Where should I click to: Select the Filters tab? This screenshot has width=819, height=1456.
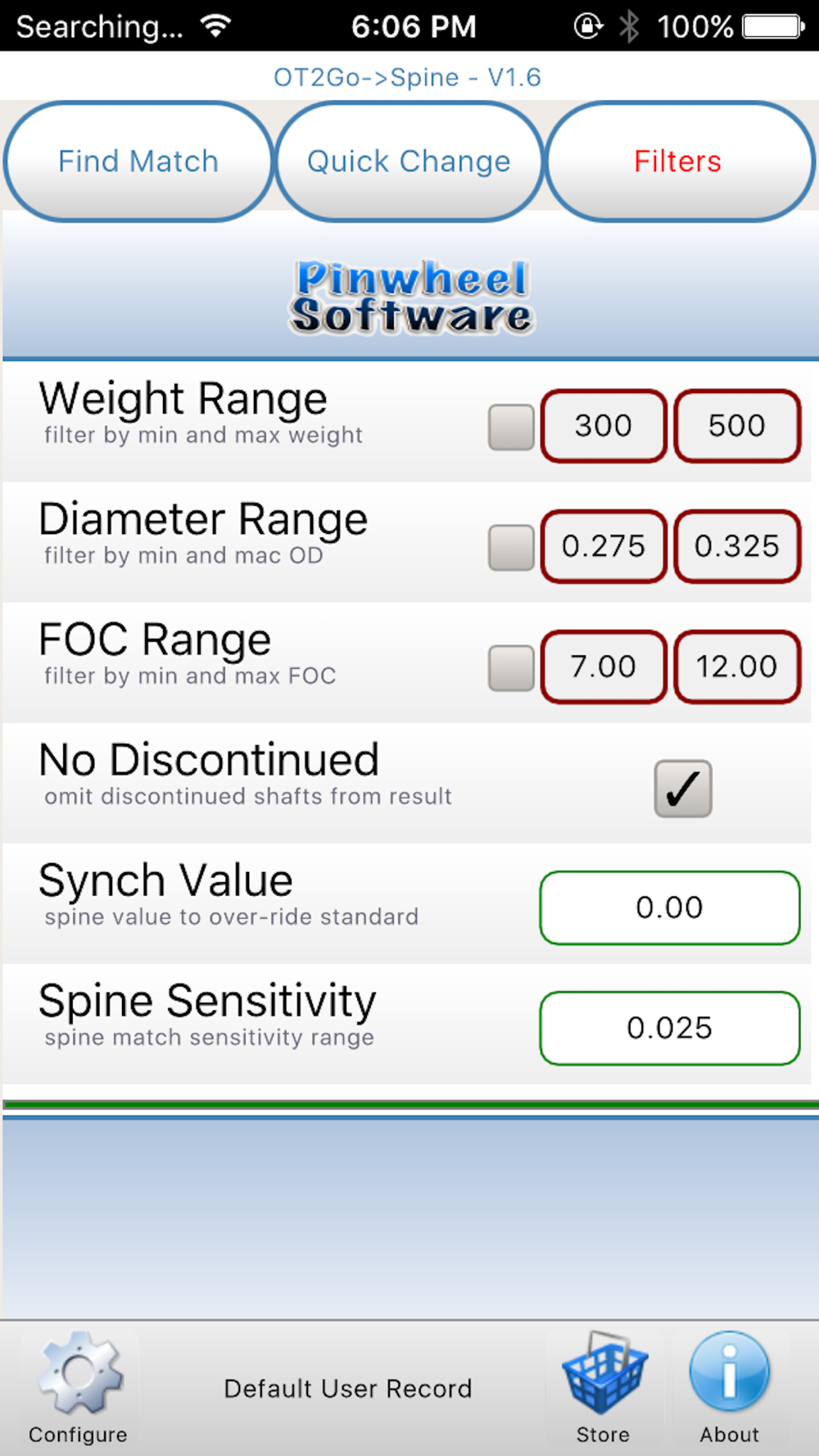click(x=679, y=161)
